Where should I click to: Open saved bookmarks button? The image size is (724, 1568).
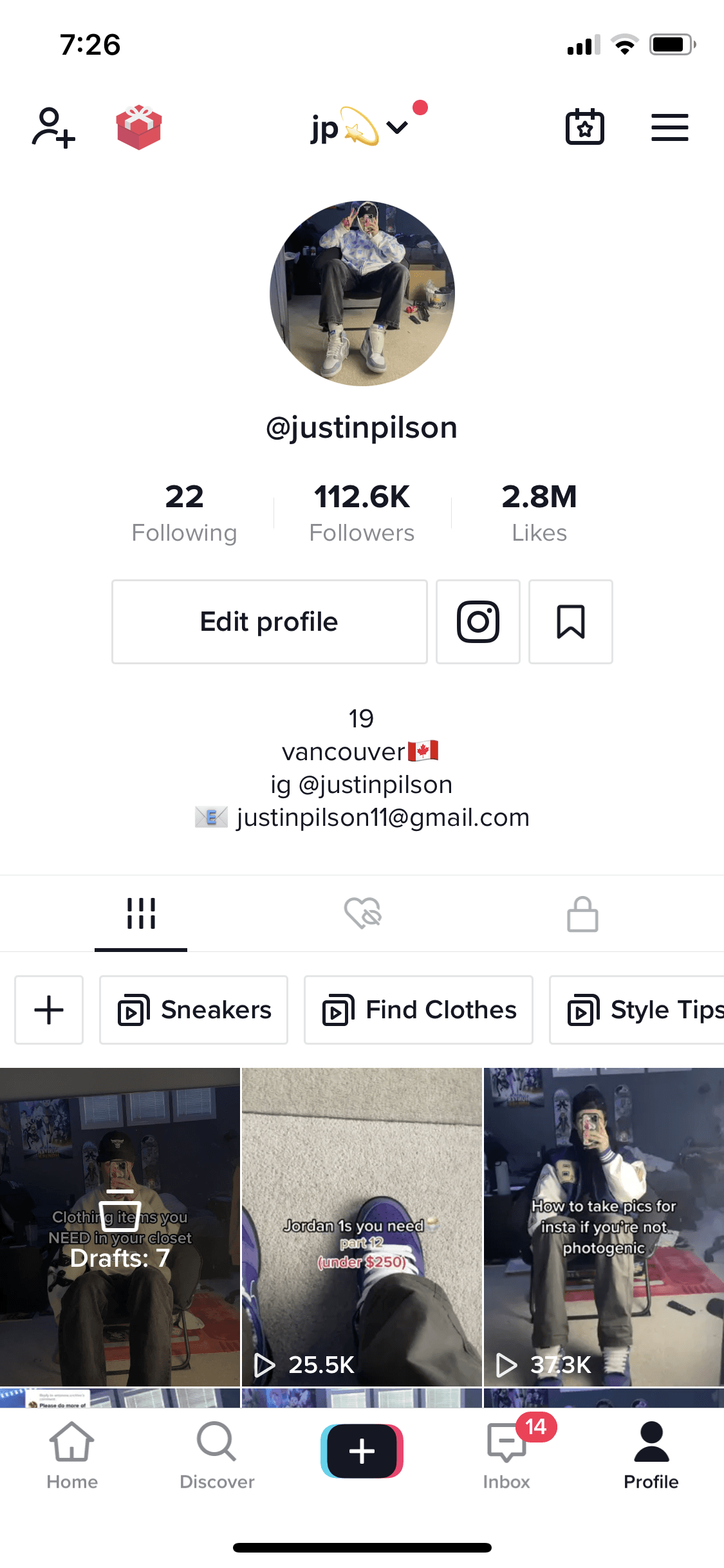(570, 622)
